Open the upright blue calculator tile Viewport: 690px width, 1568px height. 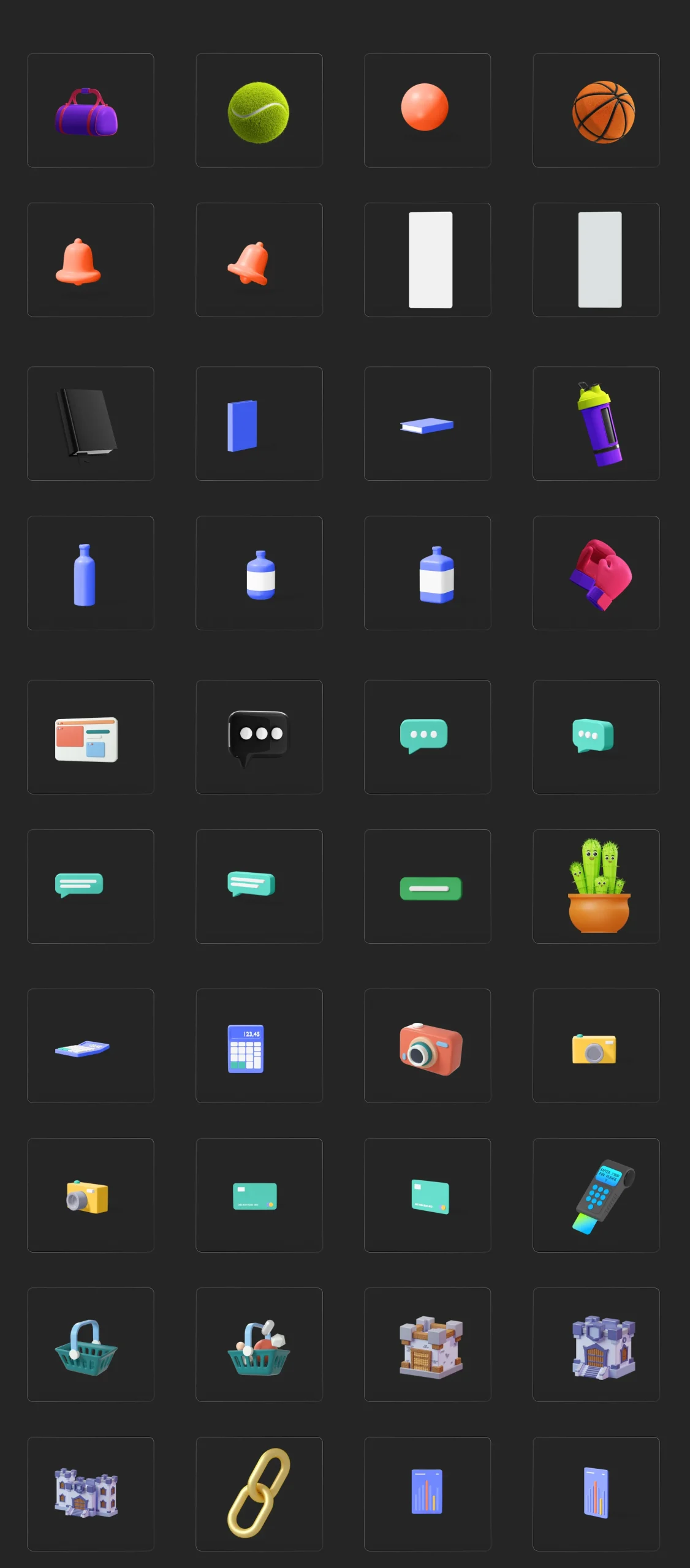259,1046
